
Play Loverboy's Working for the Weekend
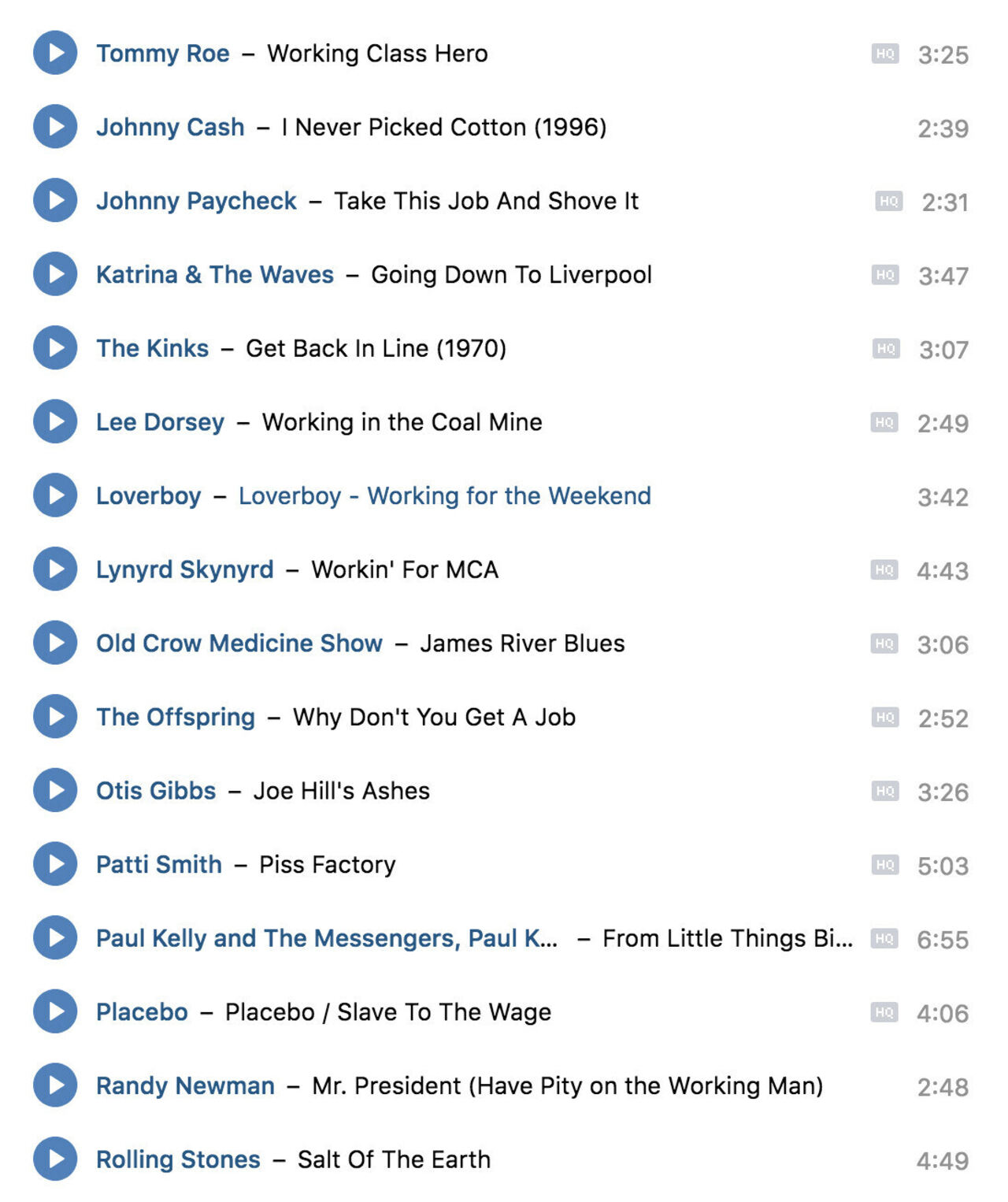point(55,495)
